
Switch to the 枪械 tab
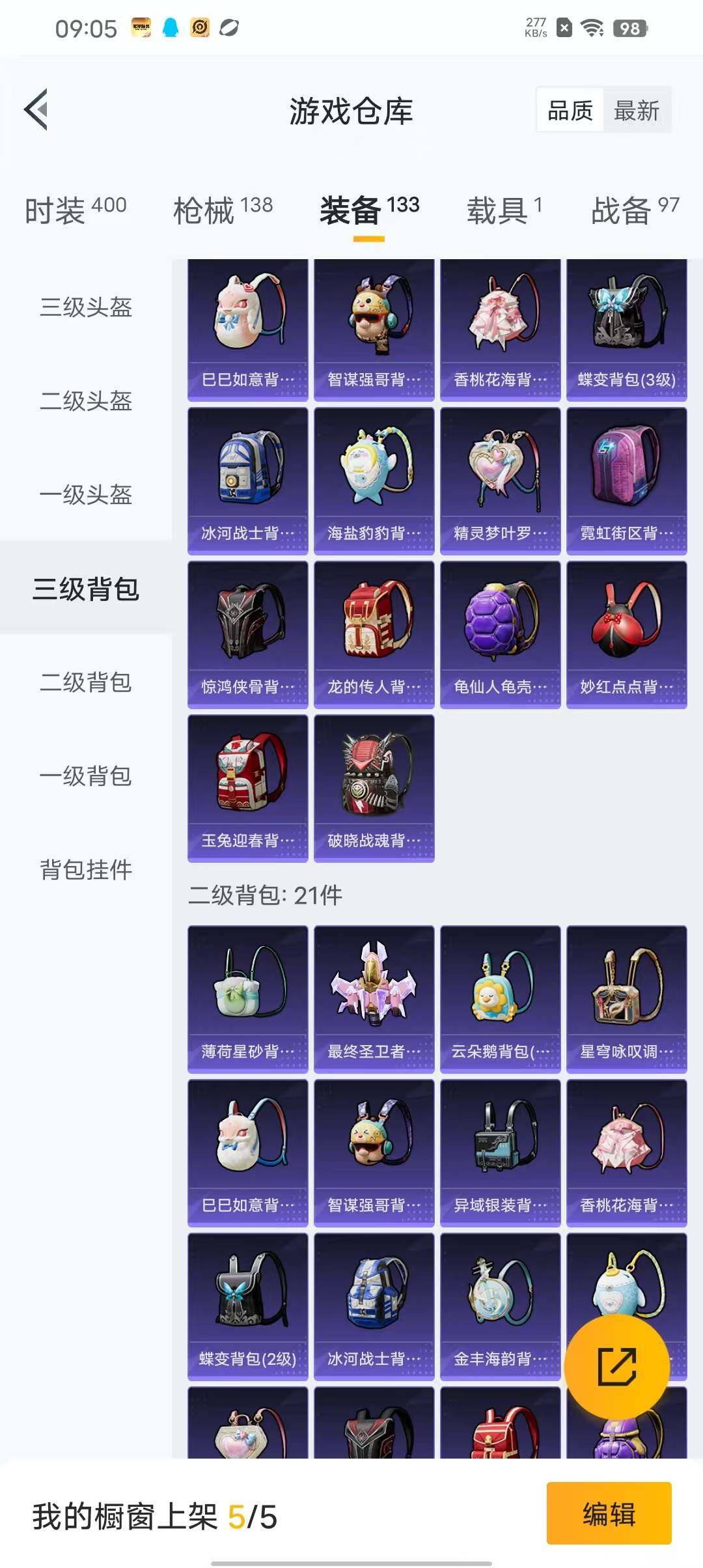point(223,210)
